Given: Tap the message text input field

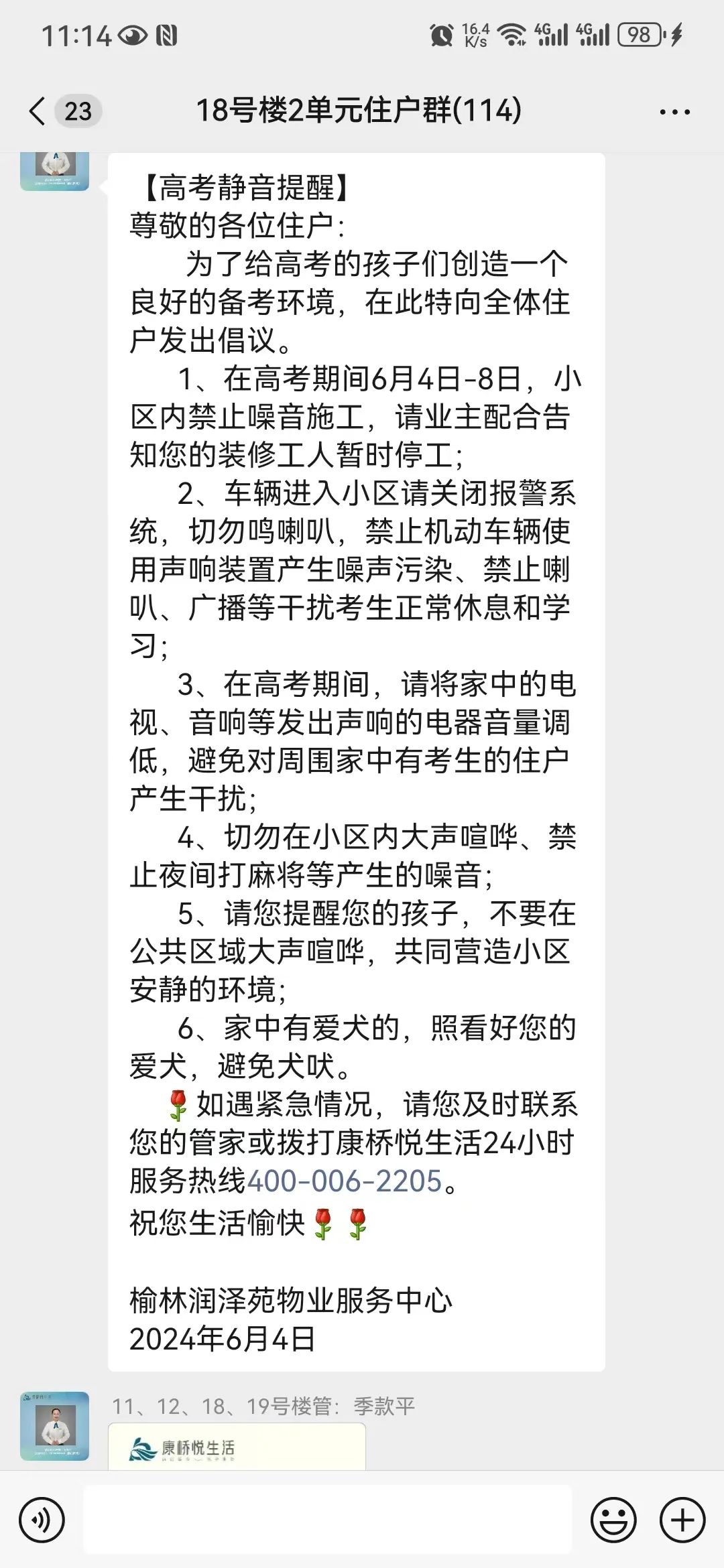Looking at the screenshot, I should (327, 1519).
